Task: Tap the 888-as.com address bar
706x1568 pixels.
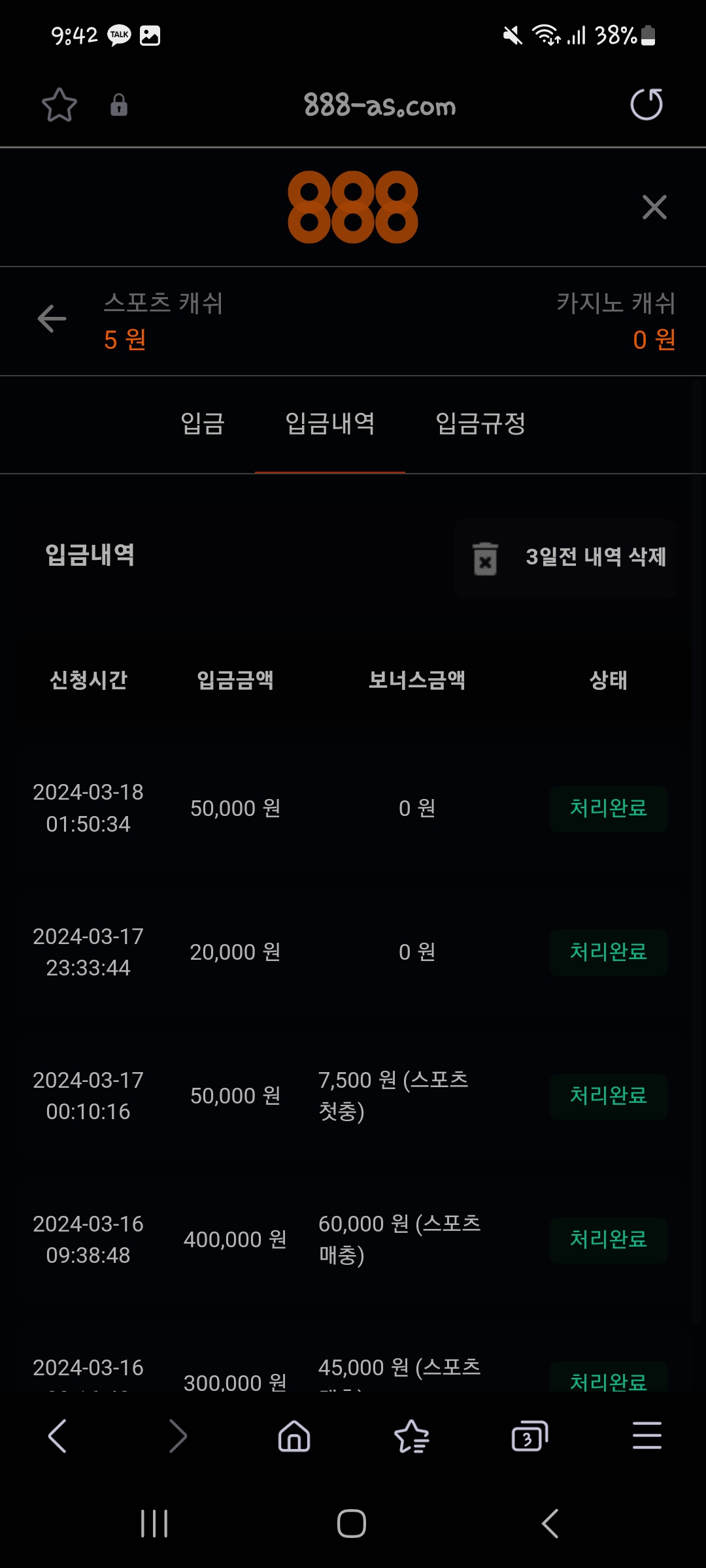Action: point(379,106)
